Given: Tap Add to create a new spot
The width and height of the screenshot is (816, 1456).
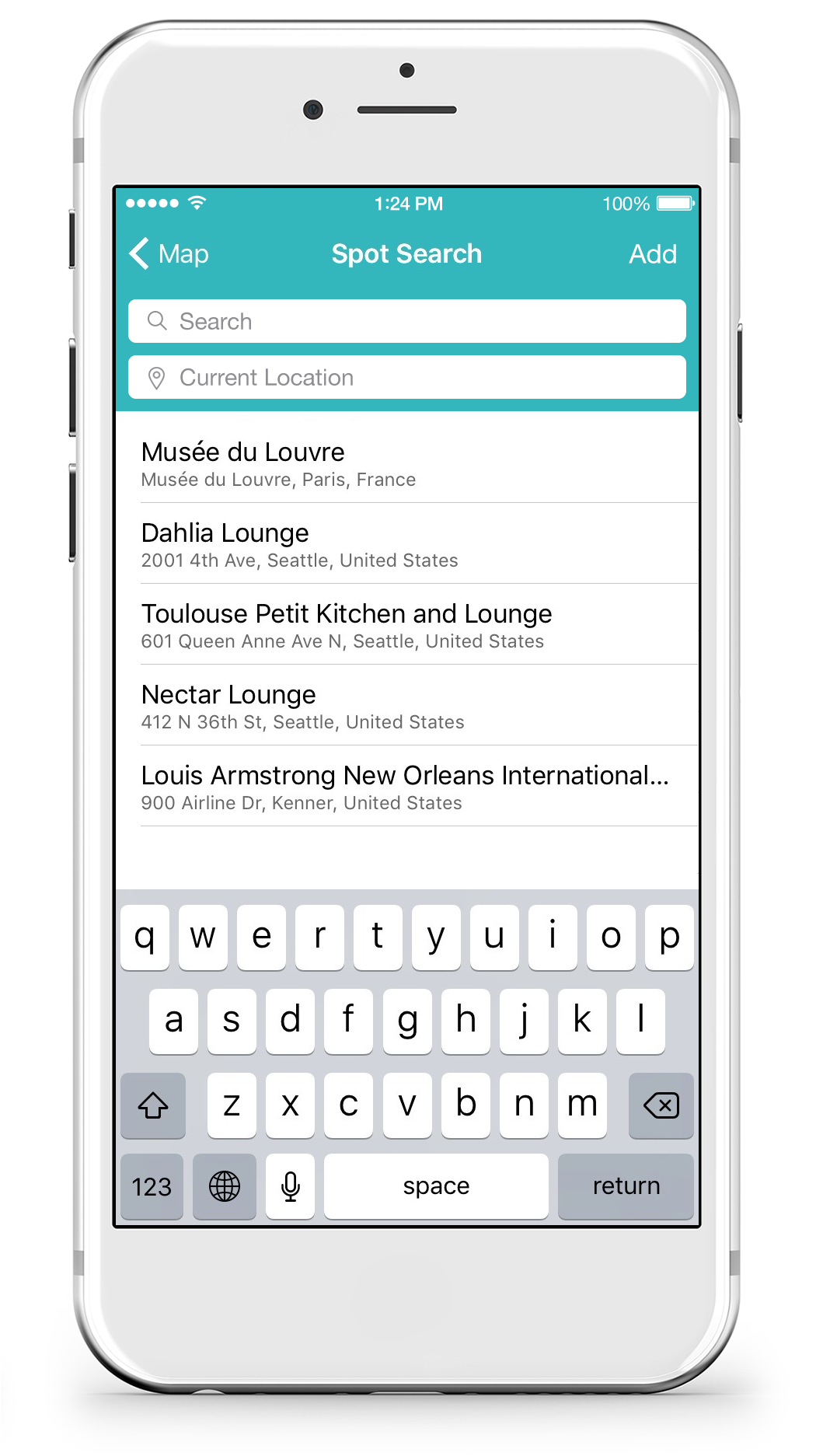Looking at the screenshot, I should [652, 254].
